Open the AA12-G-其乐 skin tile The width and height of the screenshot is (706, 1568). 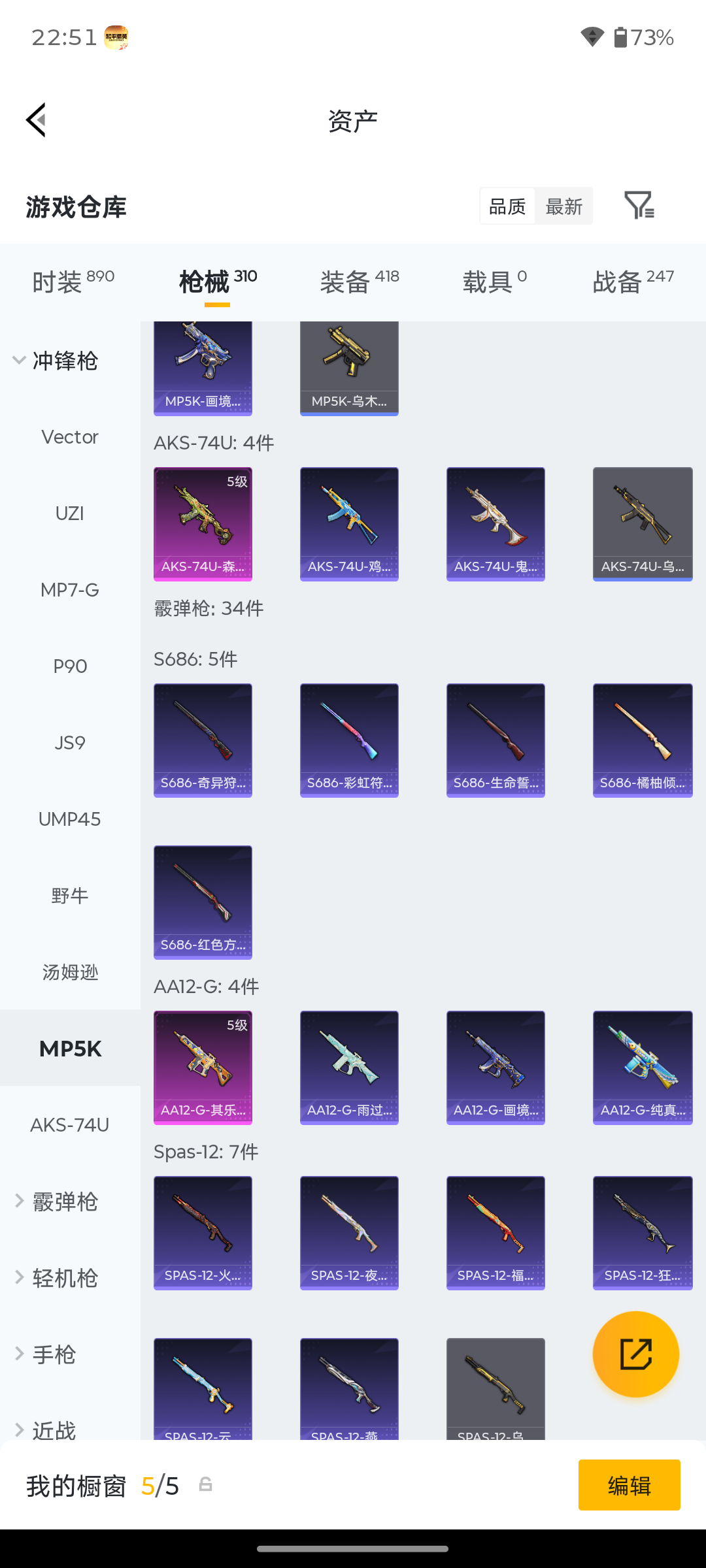click(203, 1068)
